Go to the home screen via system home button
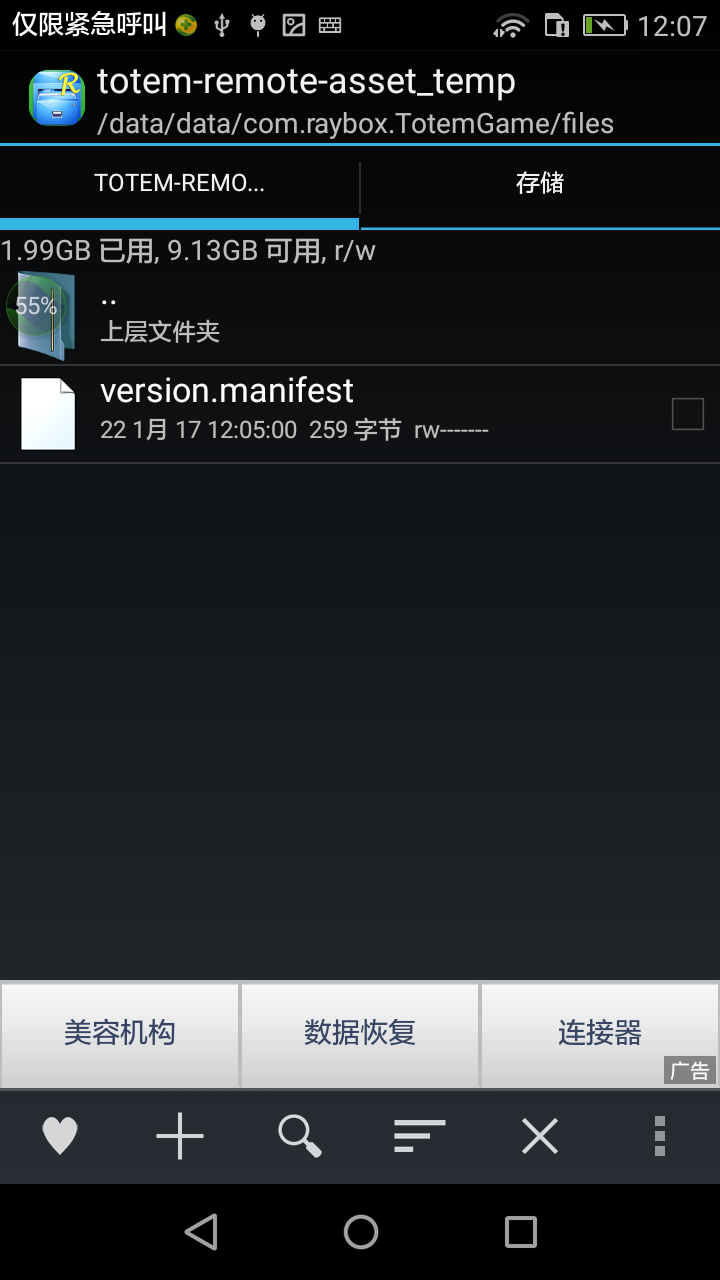720x1280 pixels. coord(360,1232)
